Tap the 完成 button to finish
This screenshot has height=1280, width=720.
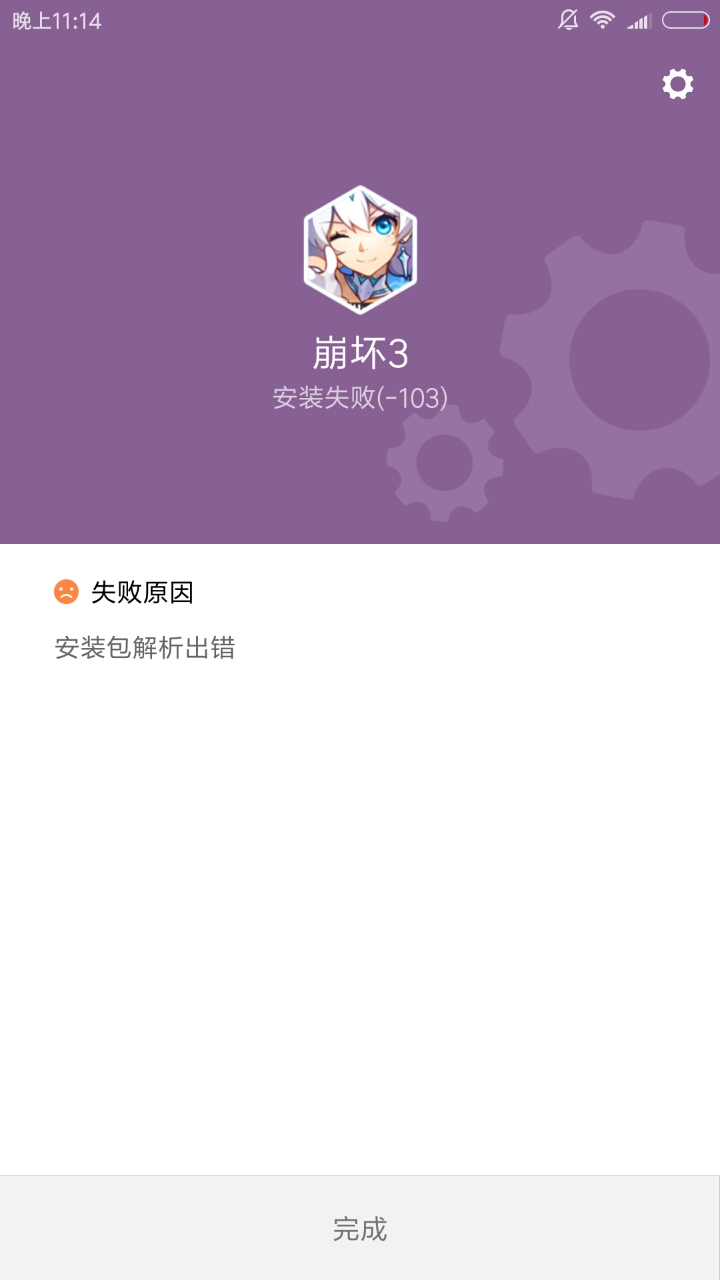pos(360,1228)
